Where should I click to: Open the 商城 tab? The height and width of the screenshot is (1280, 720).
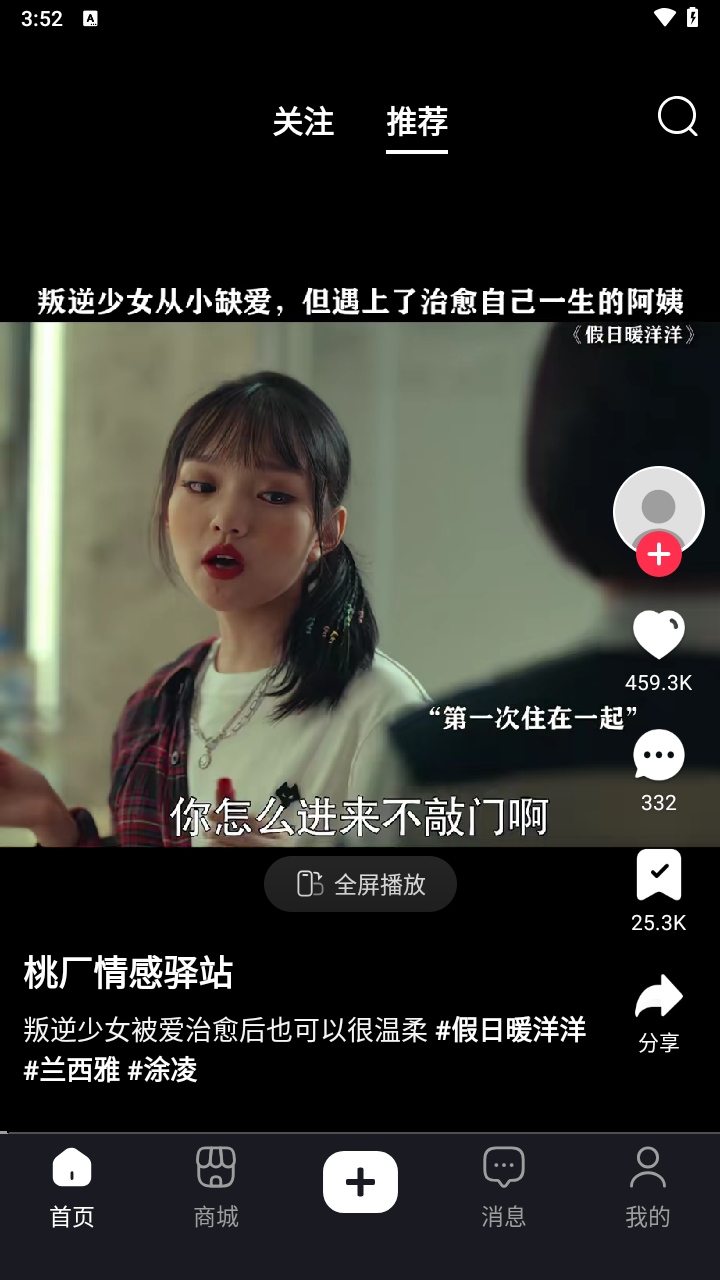[x=216, y=1187]
